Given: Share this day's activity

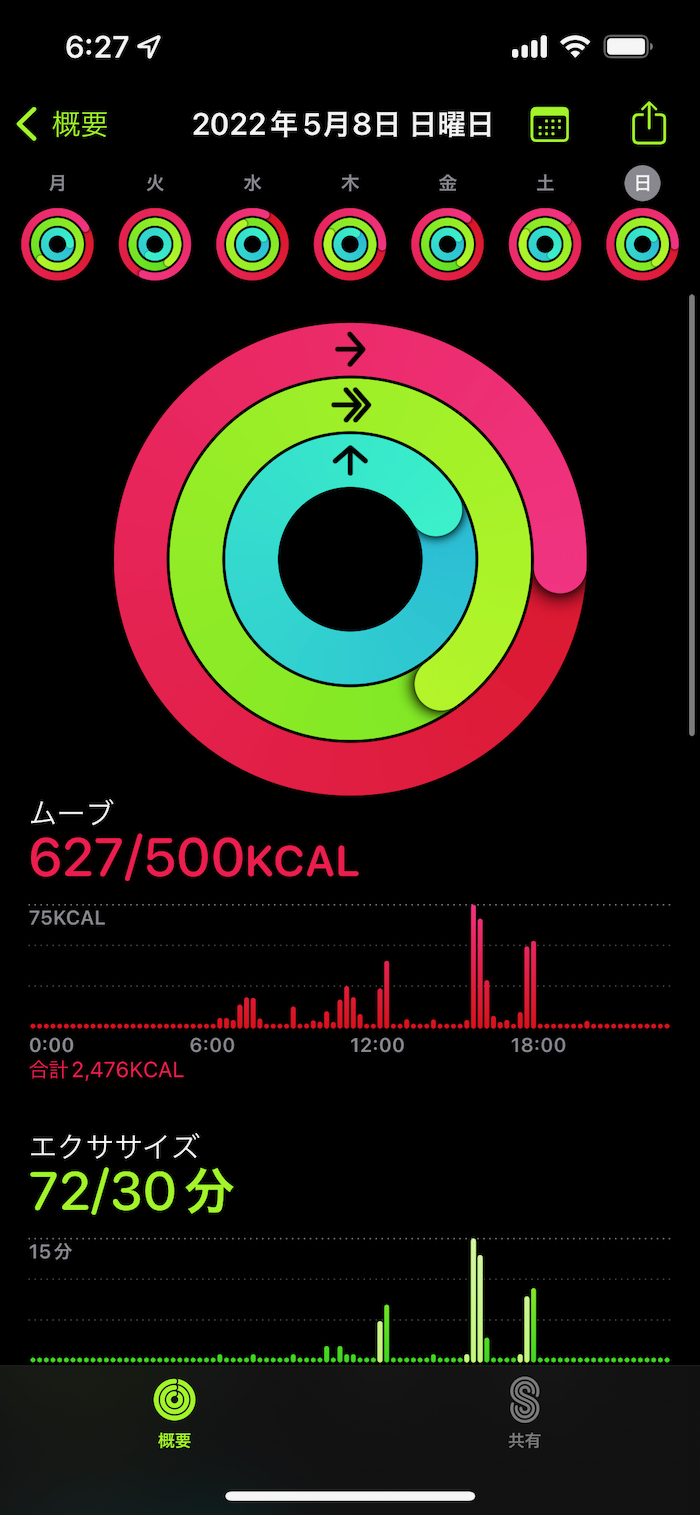Looking at the screenshot, I should point(649,124).
